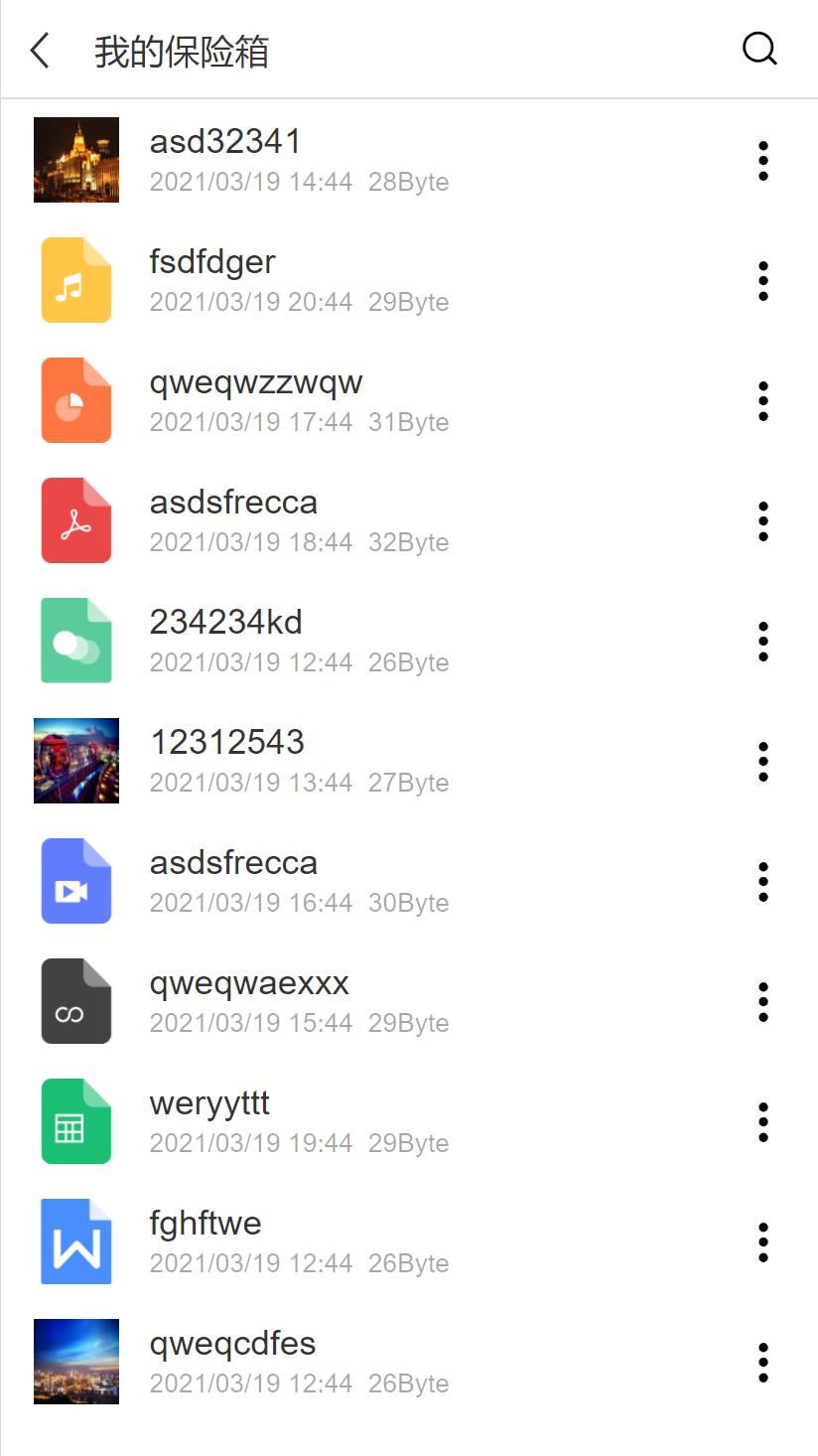
Task: Open the PDF file asdsfrecca
Action: [x=409, y=520]
